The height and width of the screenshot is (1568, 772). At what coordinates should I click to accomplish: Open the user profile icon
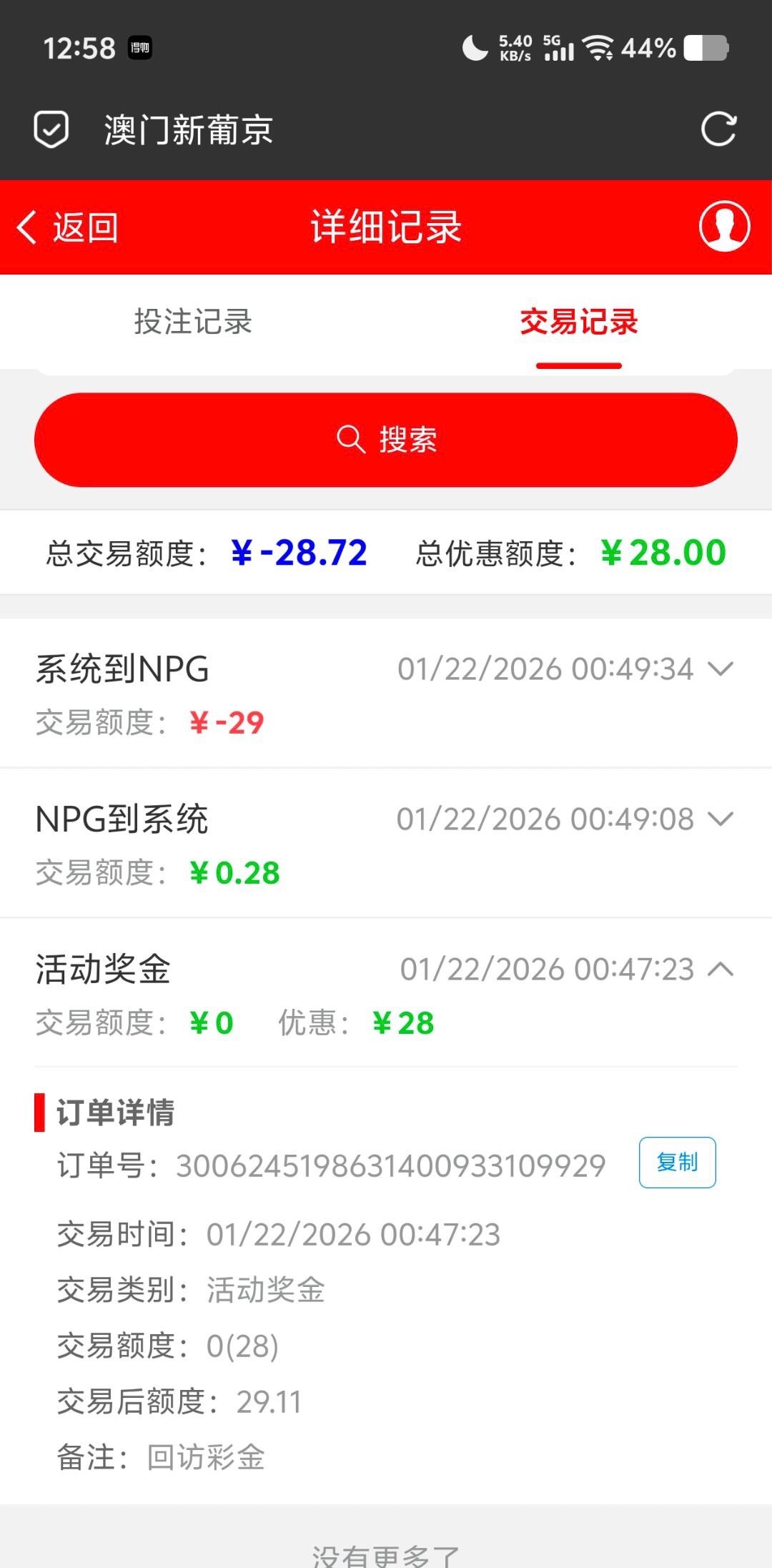724,227
